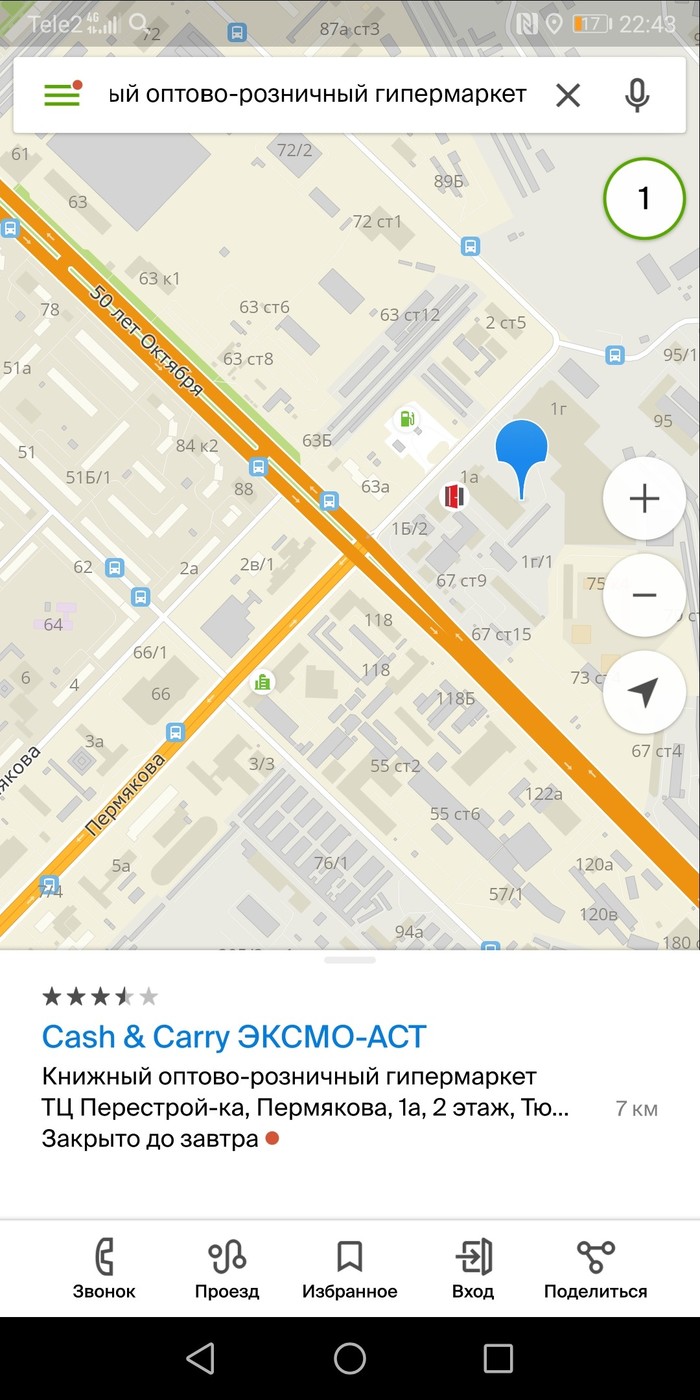Select the blue location pin
The width and height of the screenshot is (700, 1400).
pos(522,450)
